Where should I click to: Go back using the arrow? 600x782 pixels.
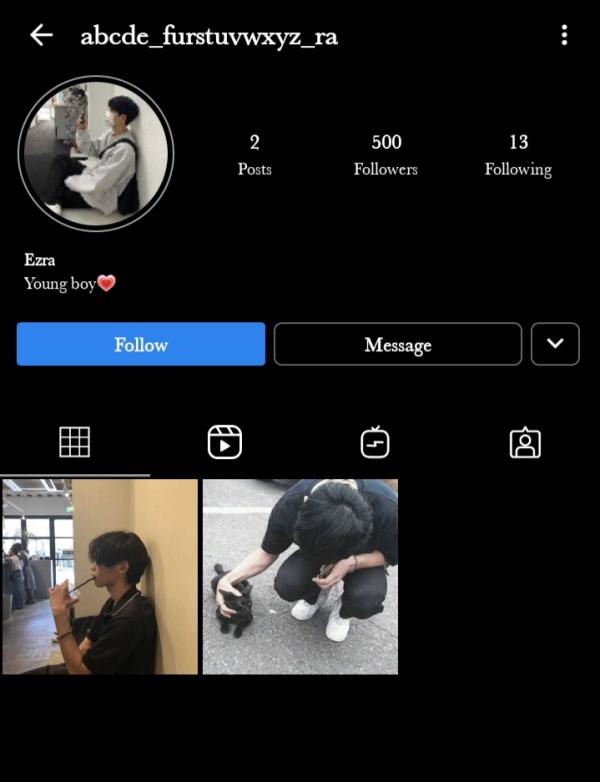41,36
